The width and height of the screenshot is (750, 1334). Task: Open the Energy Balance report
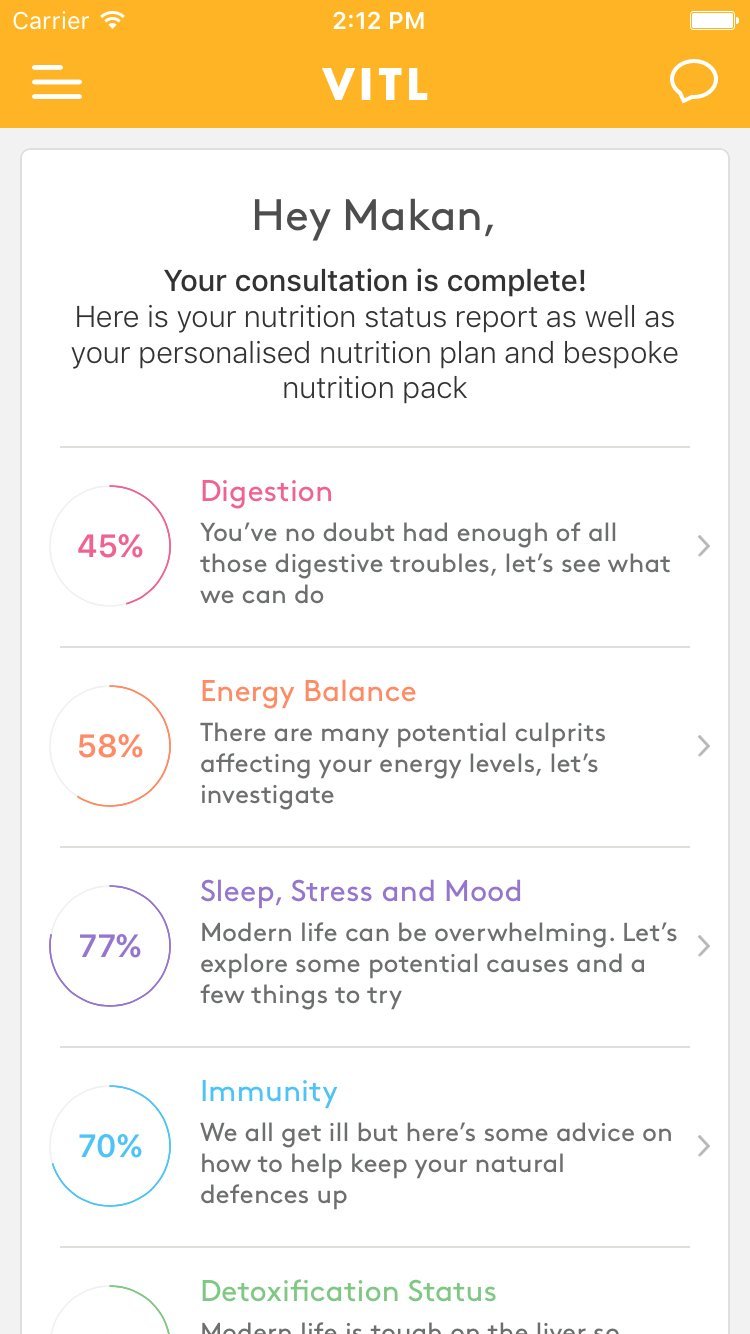pos(308,691)
